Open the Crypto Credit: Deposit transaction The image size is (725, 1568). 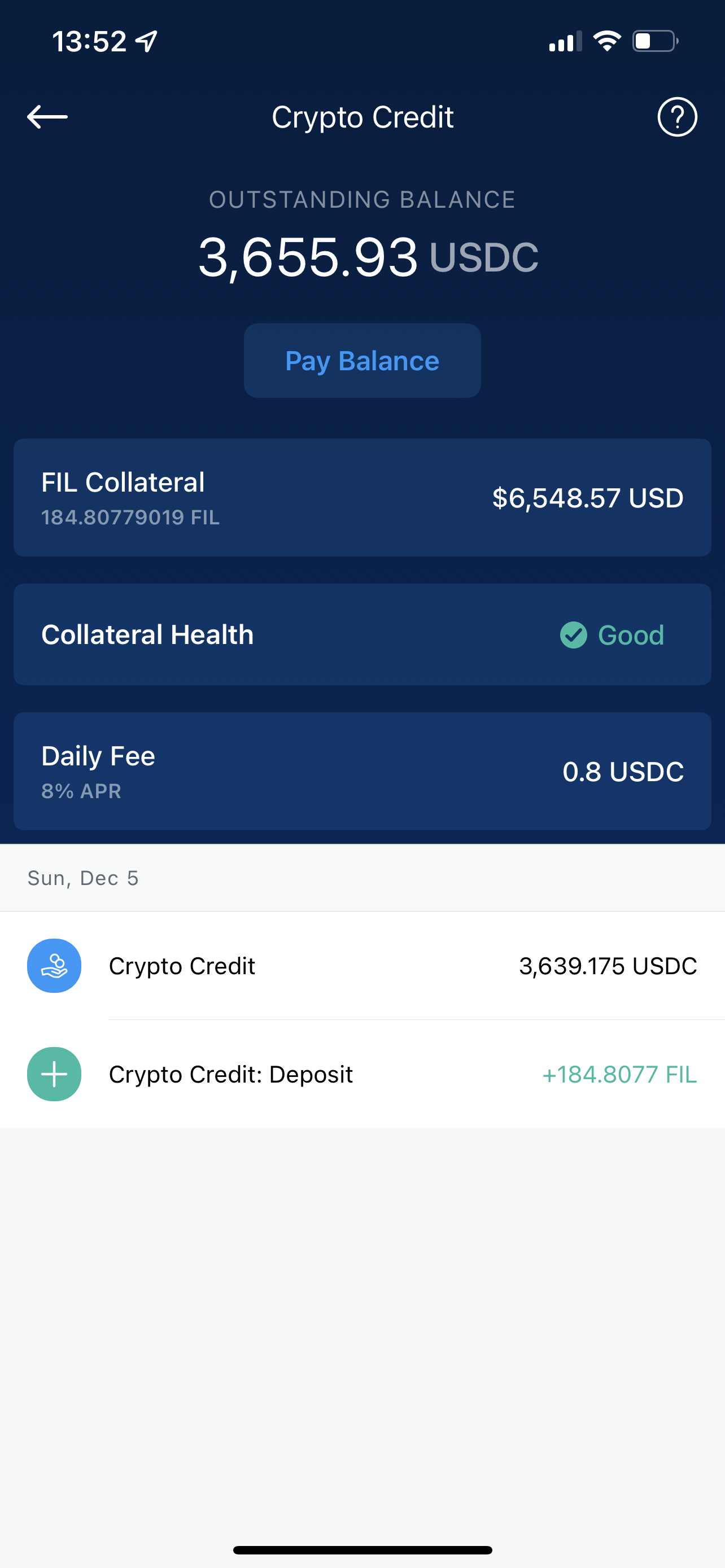(x=362, y=1074)
